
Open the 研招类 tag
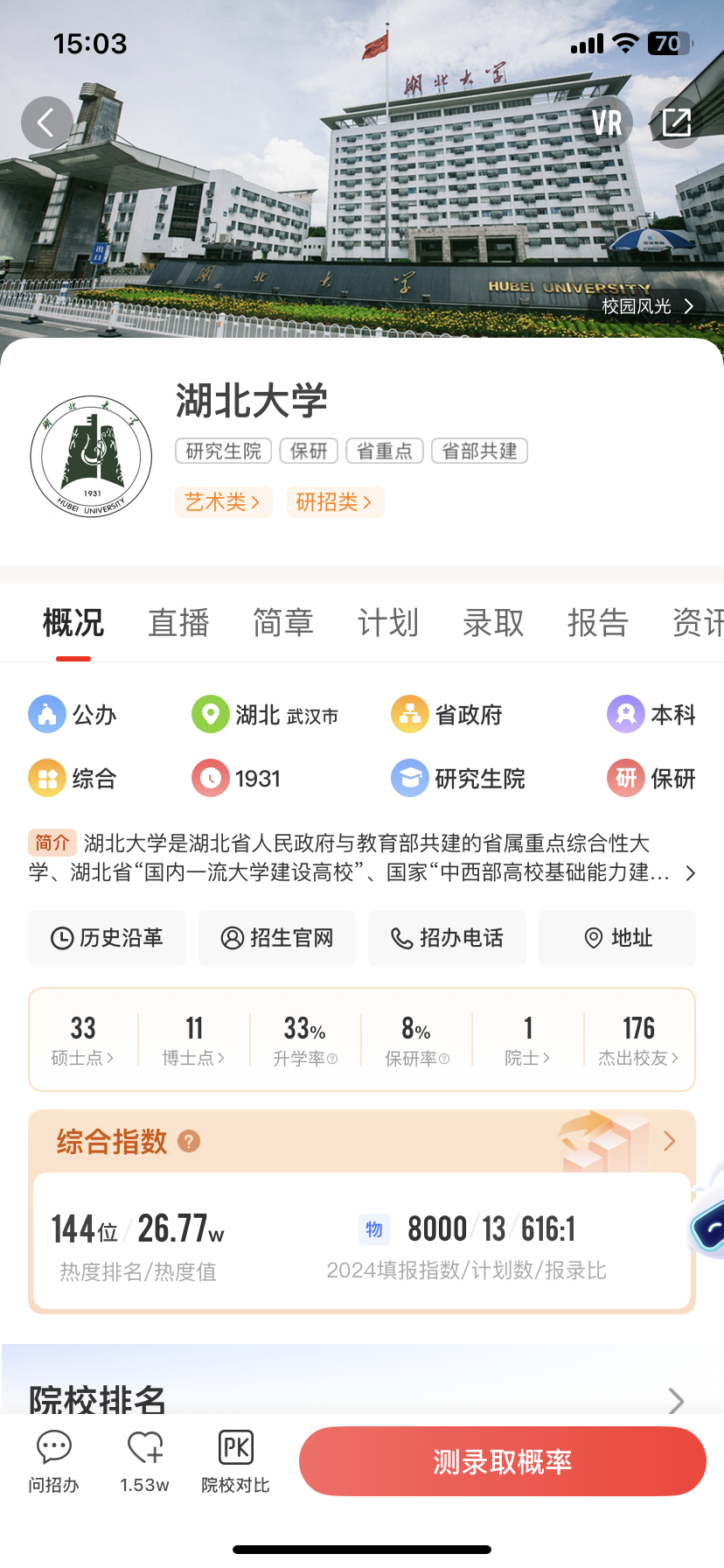[334, 502]
